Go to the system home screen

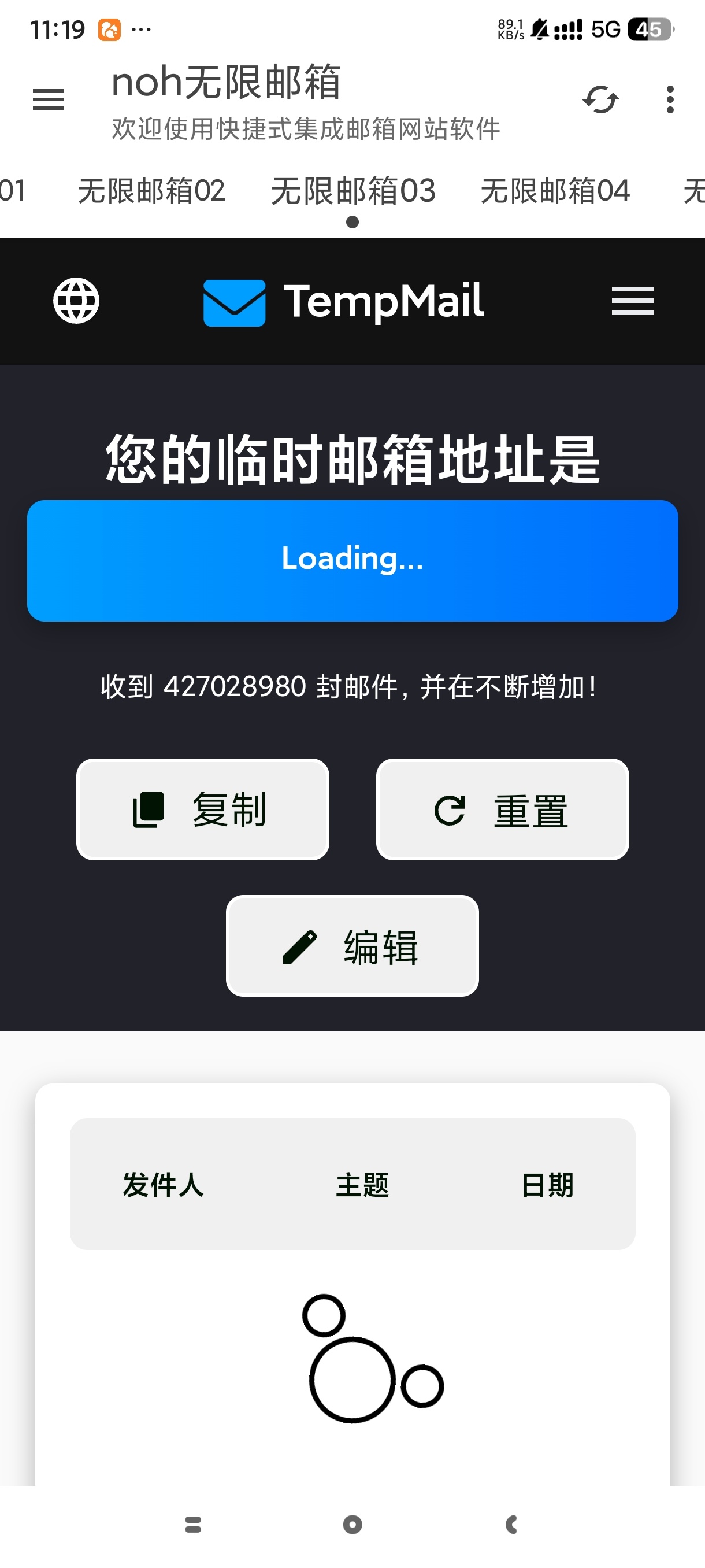352,1525
